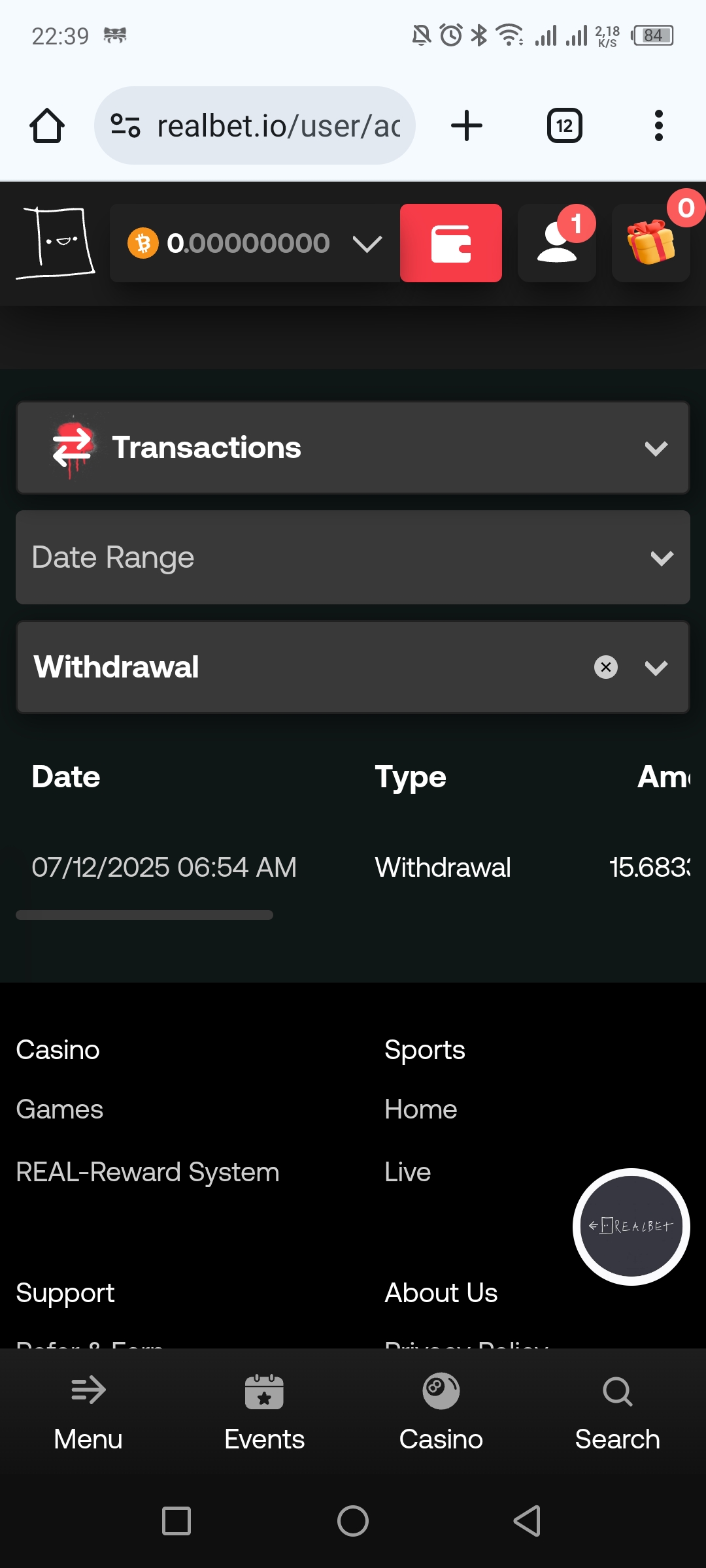The image size is (706, 1568).
Task: View the open browser tabs
Action: pos(564,125)
